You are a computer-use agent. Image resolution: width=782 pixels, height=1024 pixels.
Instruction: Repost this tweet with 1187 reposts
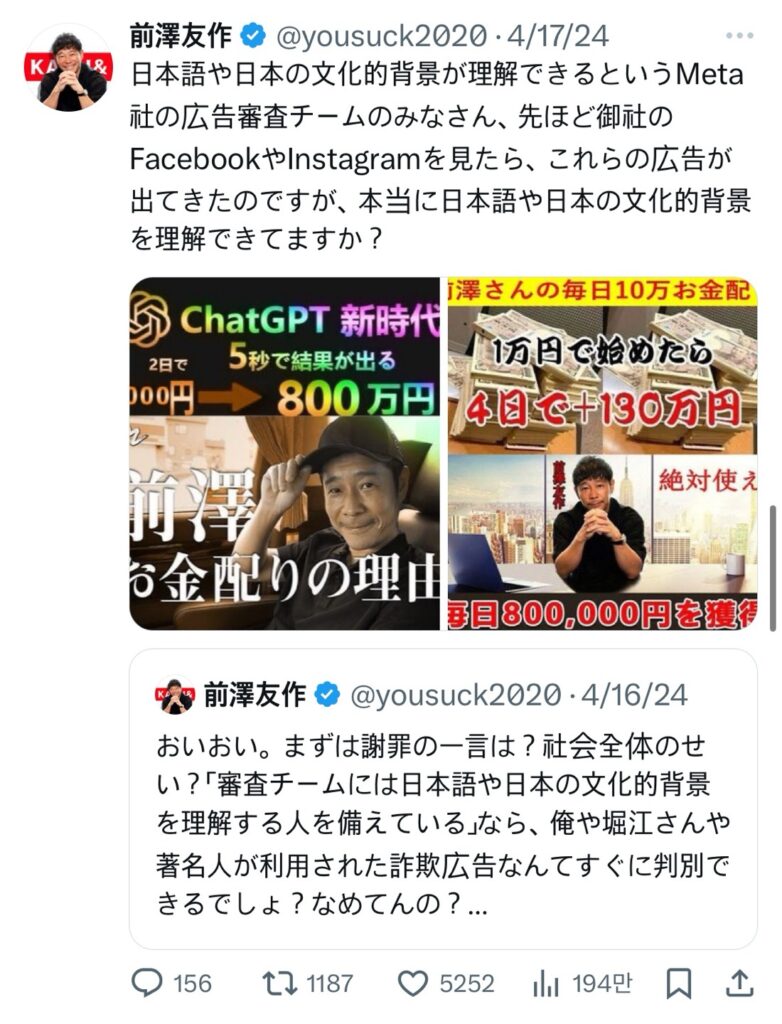[x=276, y=984]
